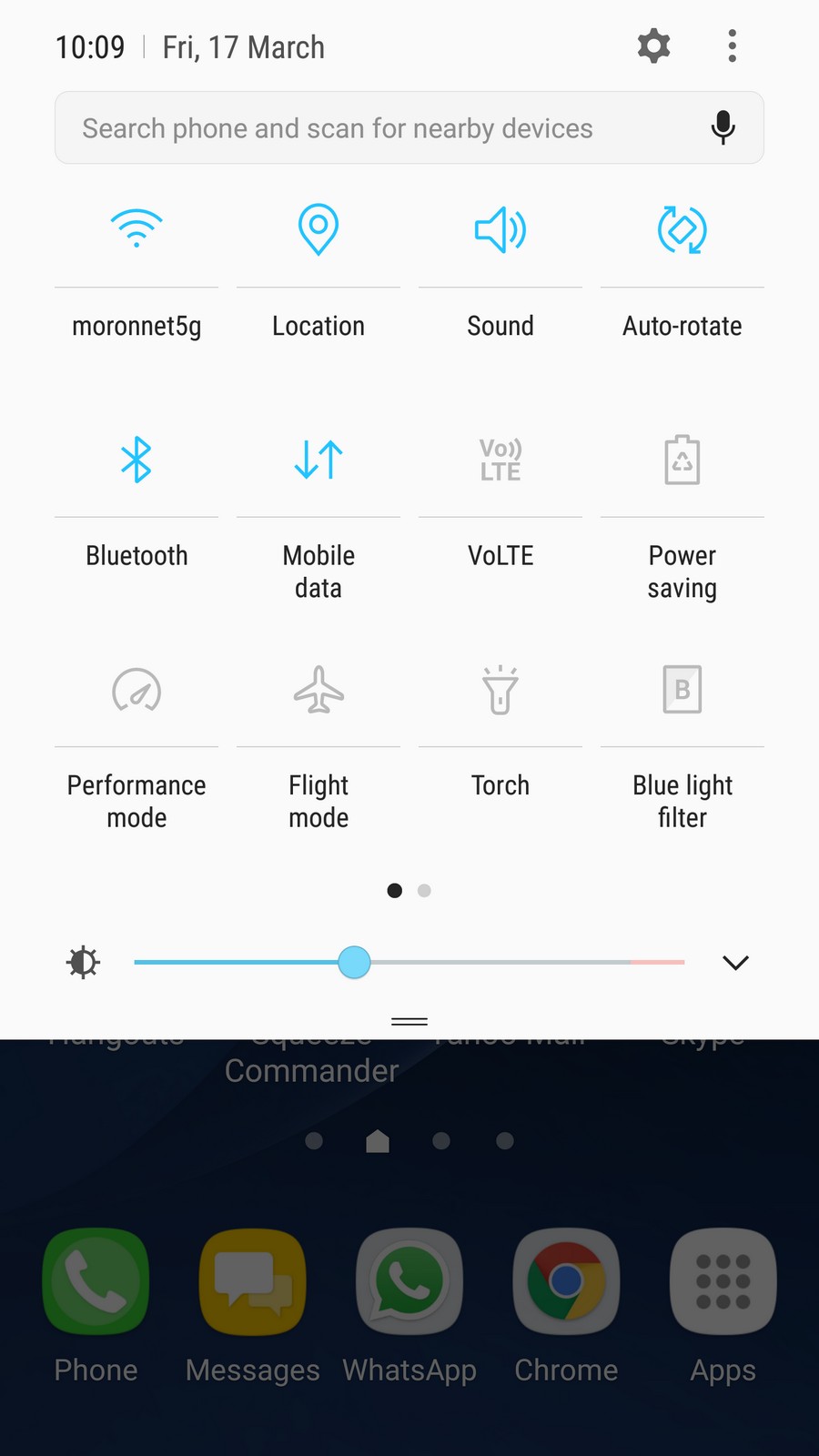The image size is (819, 1456).
Task: Collapse the notification shade handle
Action: click(409, 1021)
